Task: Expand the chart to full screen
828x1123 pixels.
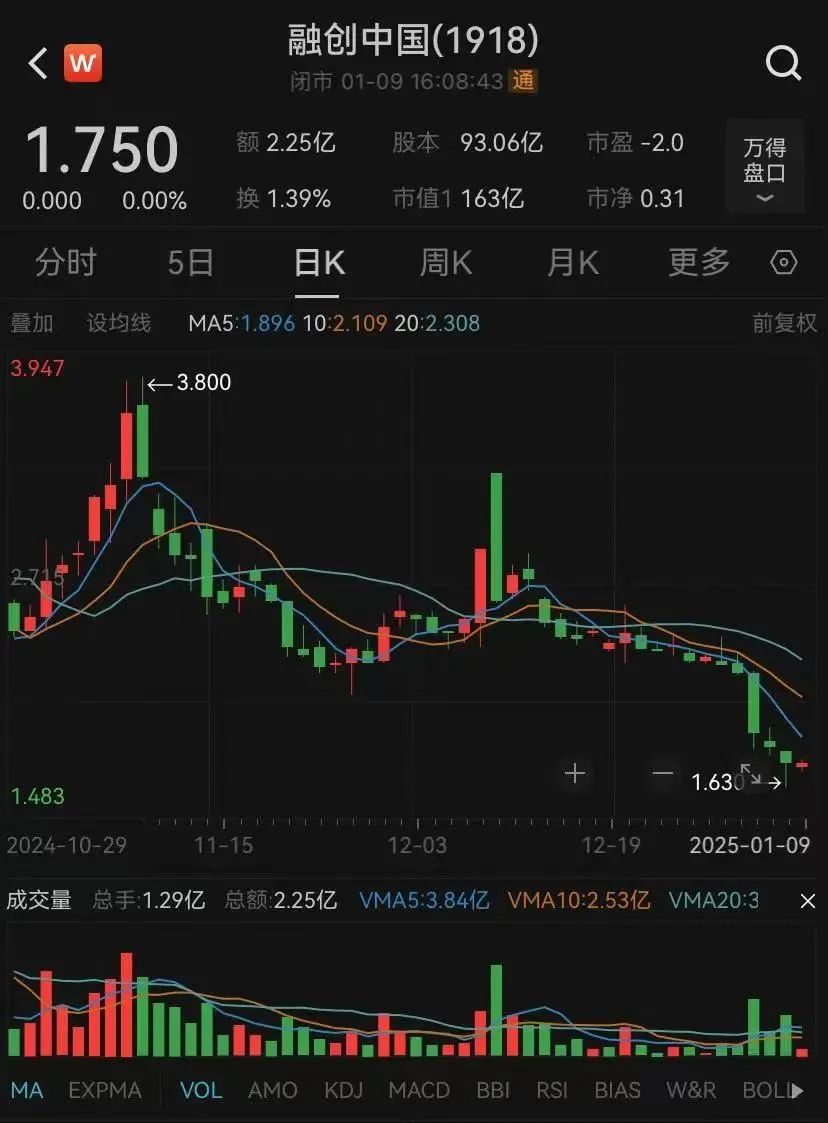Action: coord(750,774)
